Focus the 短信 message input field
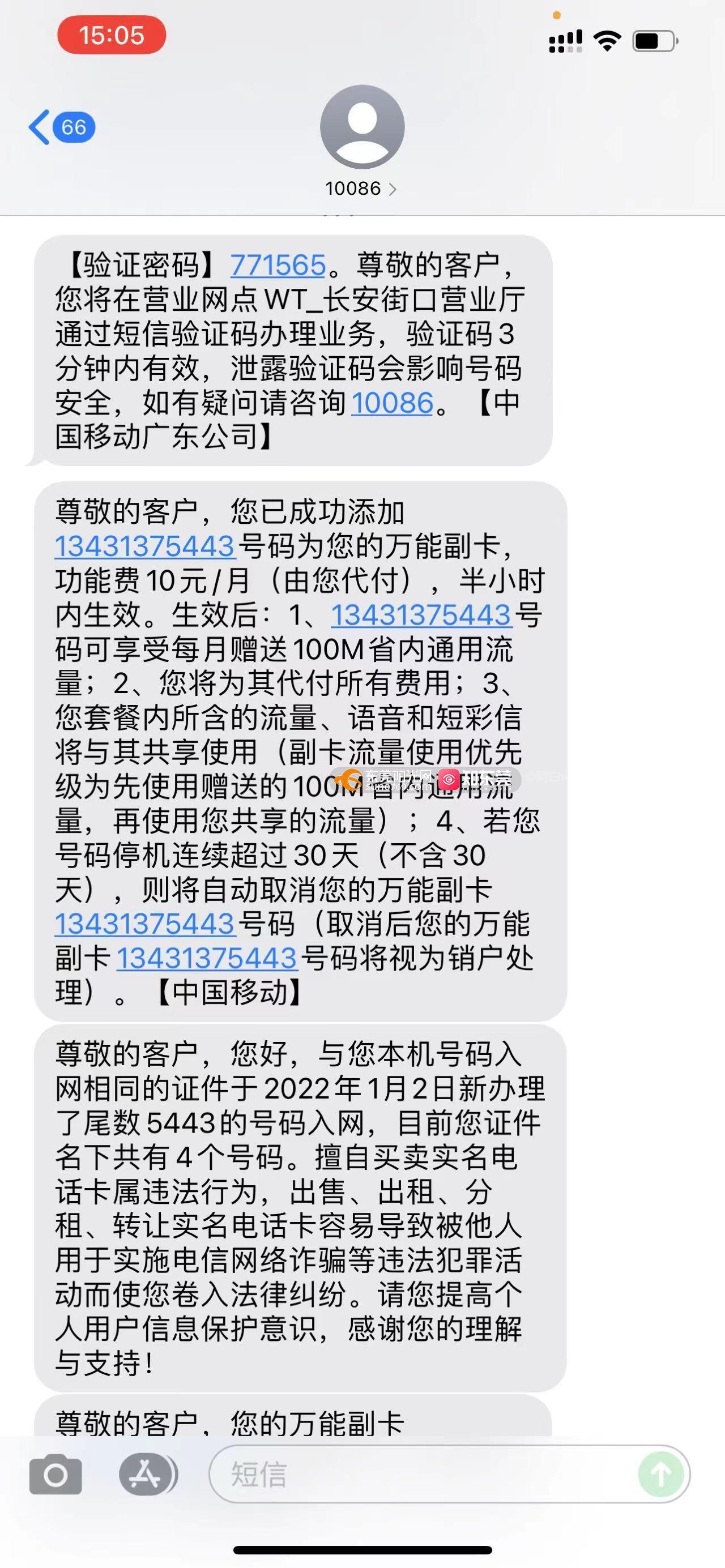Screen dimensions: 725x1568 (x=420, y=1474)
